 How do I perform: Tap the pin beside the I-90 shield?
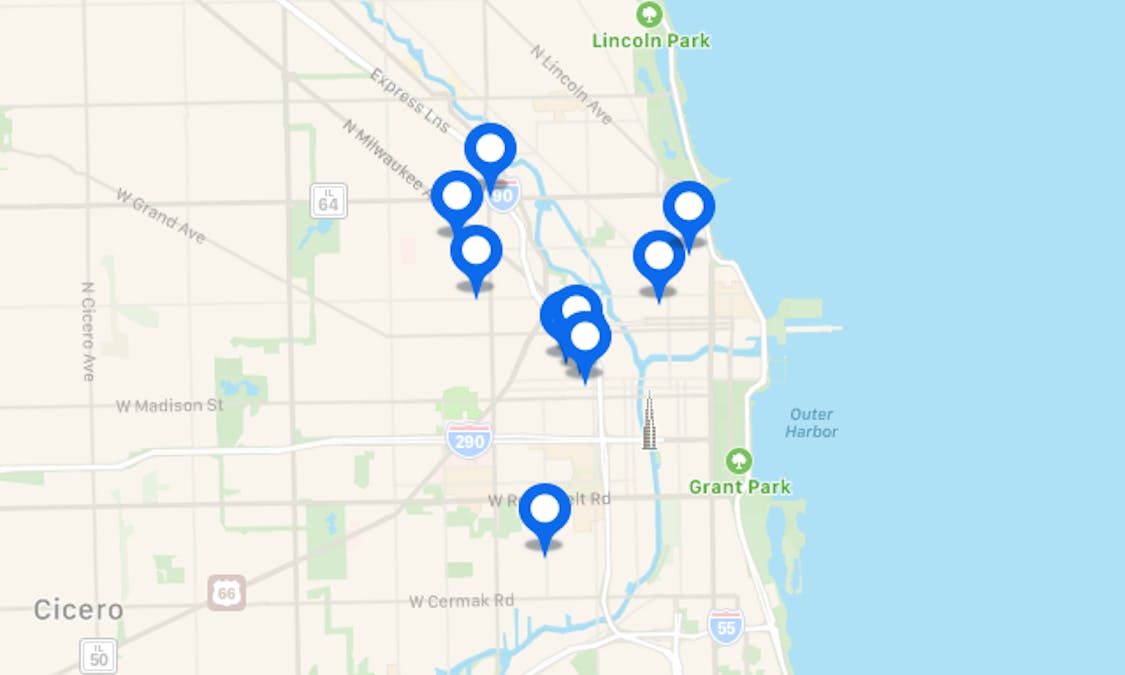[x=490, y=150]
